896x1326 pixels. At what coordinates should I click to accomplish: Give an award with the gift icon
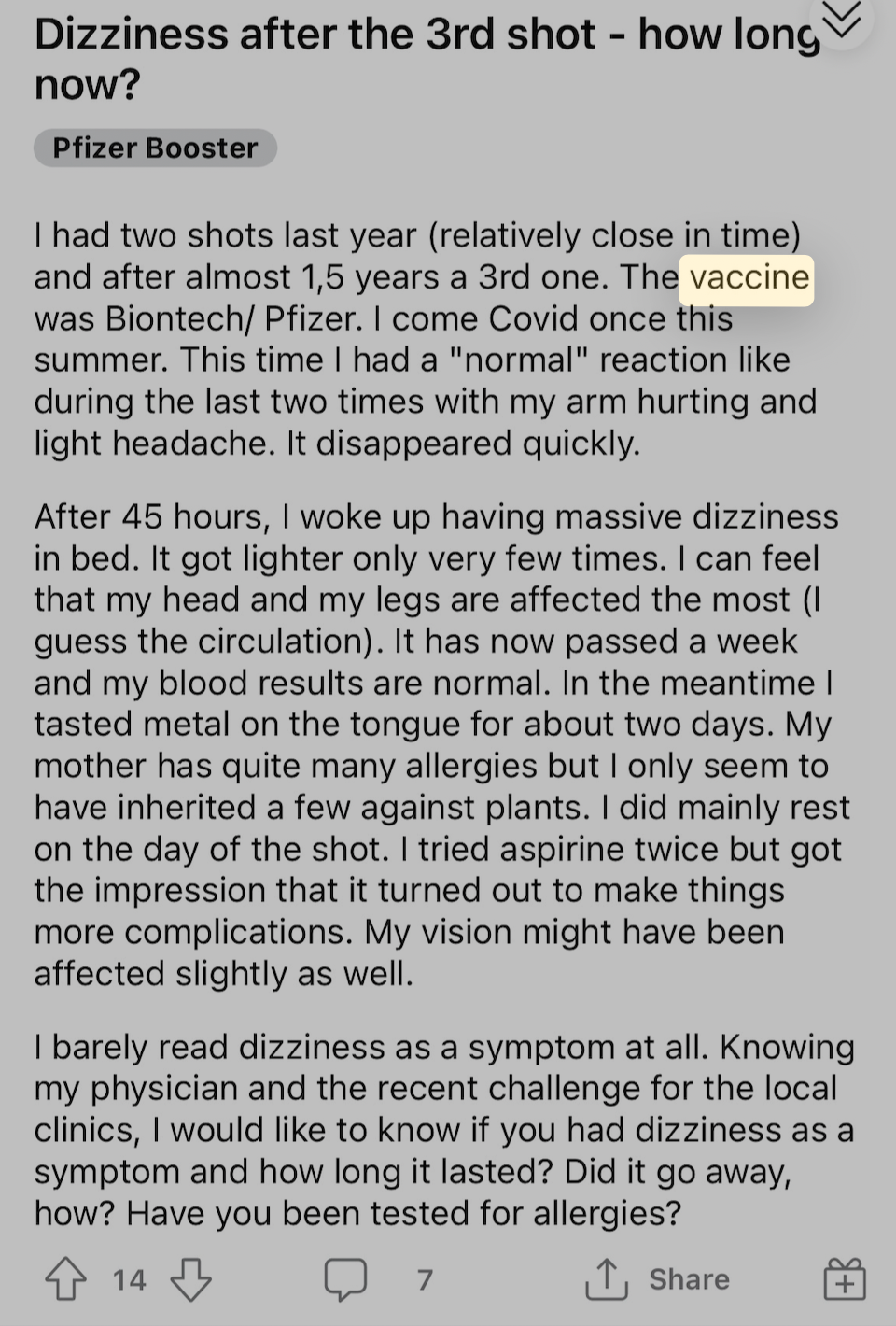point(845,1278)
